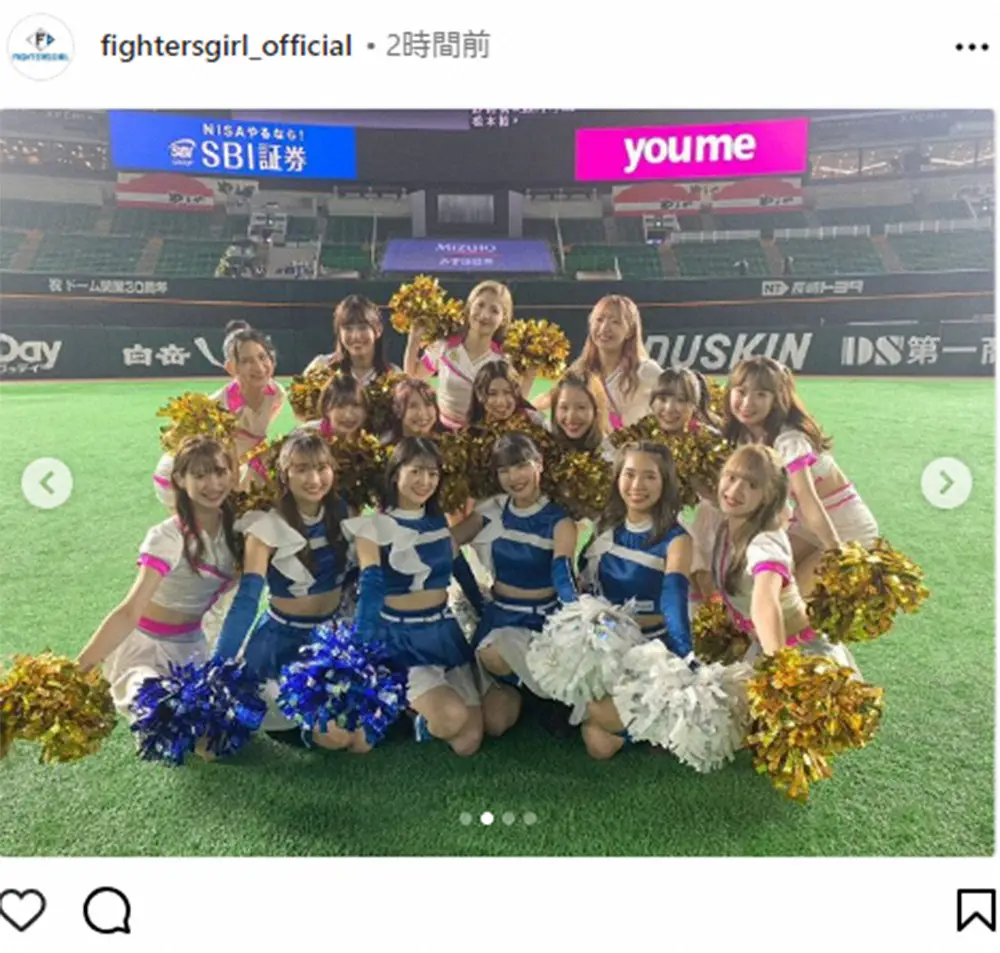
Task: Go to the previous photo in the carousel
Action: (47, 483)
